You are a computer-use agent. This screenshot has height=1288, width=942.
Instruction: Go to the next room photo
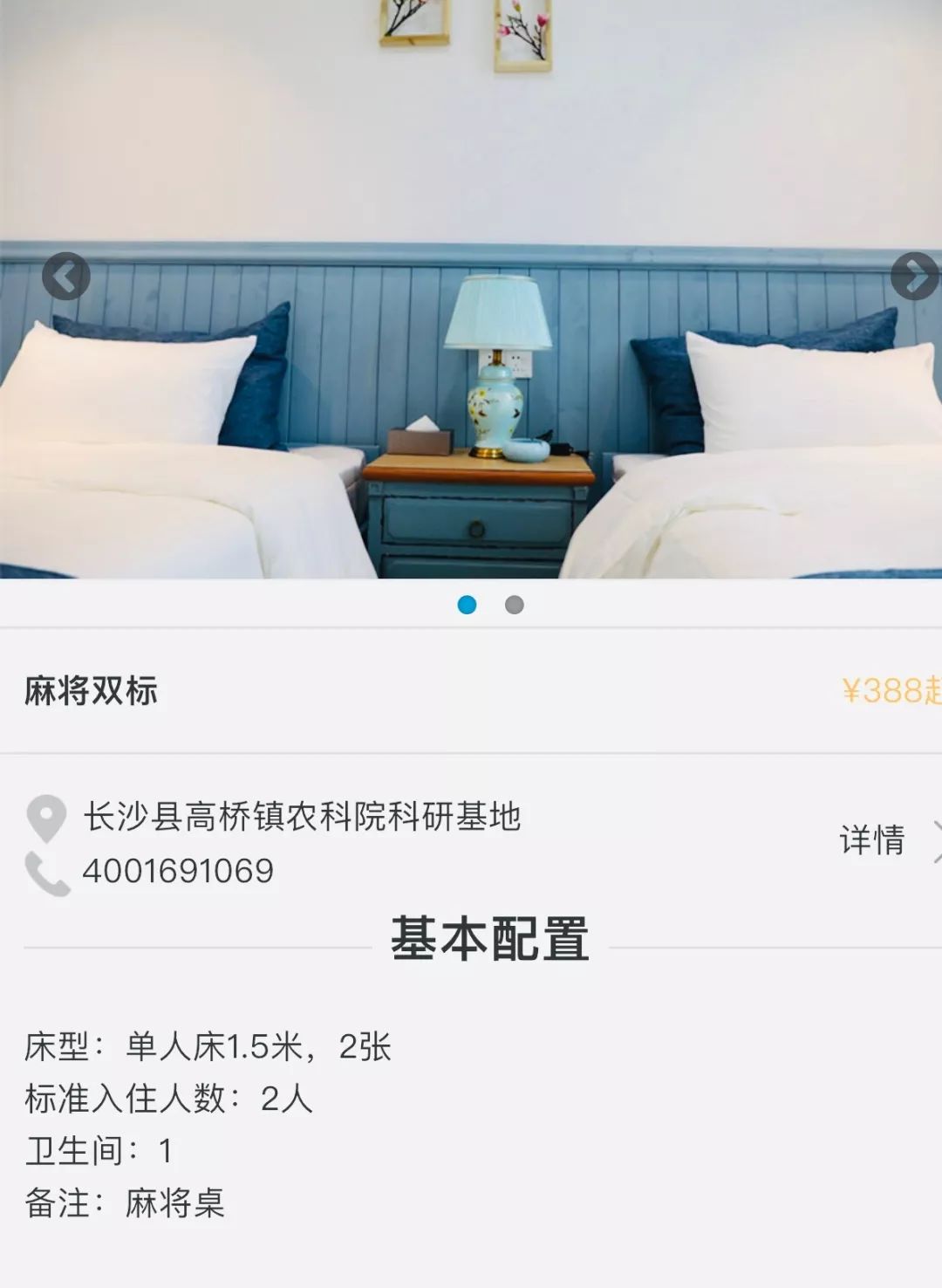(x=914, y=277)
